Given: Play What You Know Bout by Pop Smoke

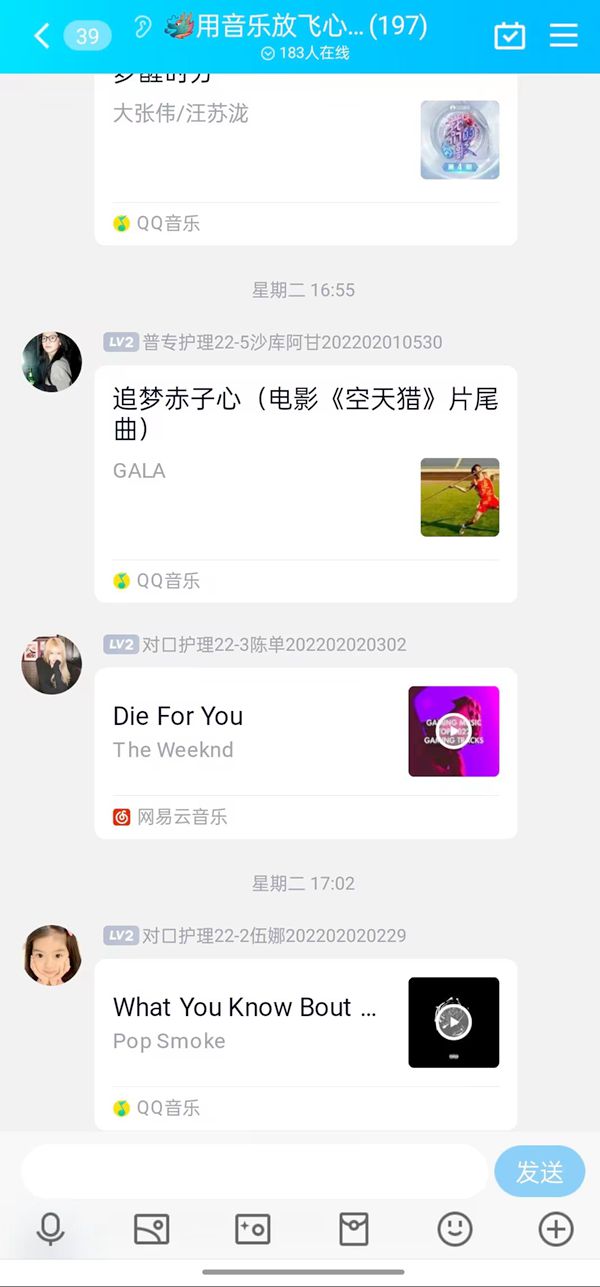Looking at the screenshot, I should click(453, 1022).
